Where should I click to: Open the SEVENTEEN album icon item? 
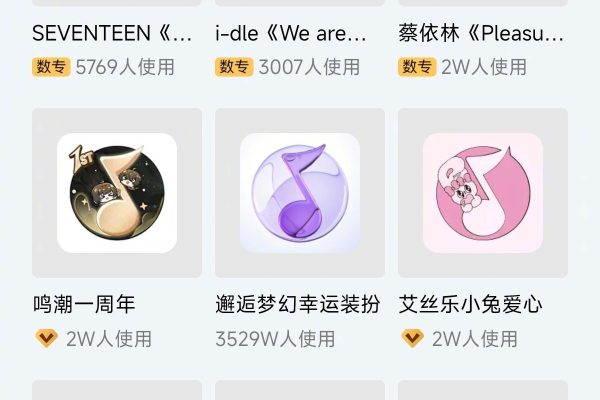(x=112, y=34)
